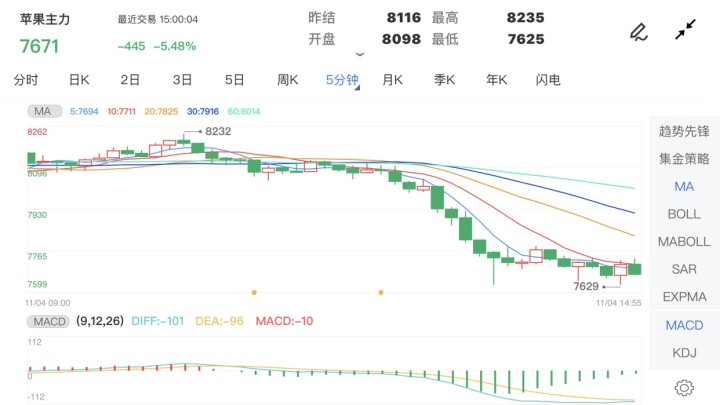Screen dimensions: 720x405
Task: Switch sub-chart to KDJ
Action: click(684, 352)
